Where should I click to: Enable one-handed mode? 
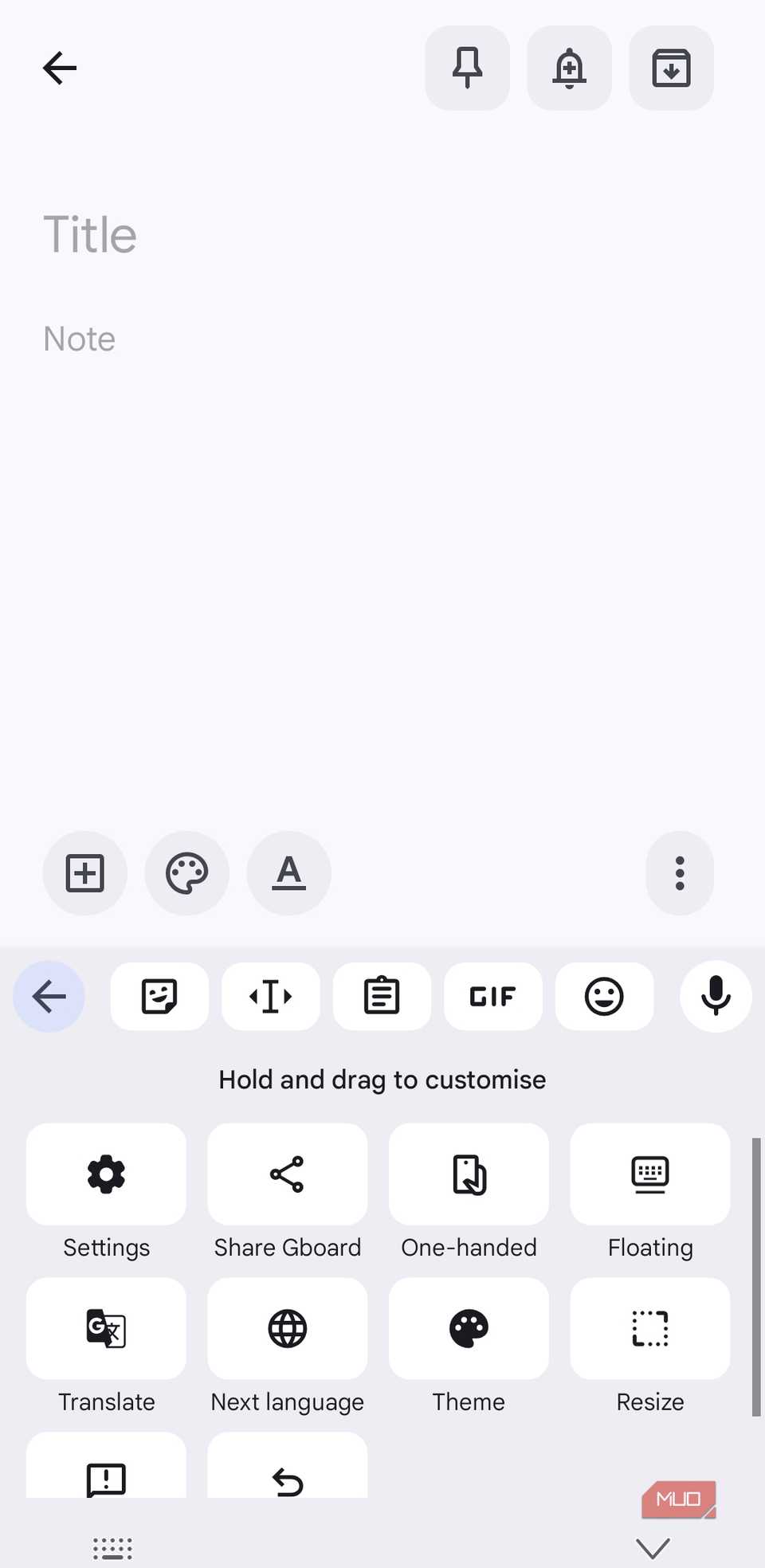click(469, 1174)
